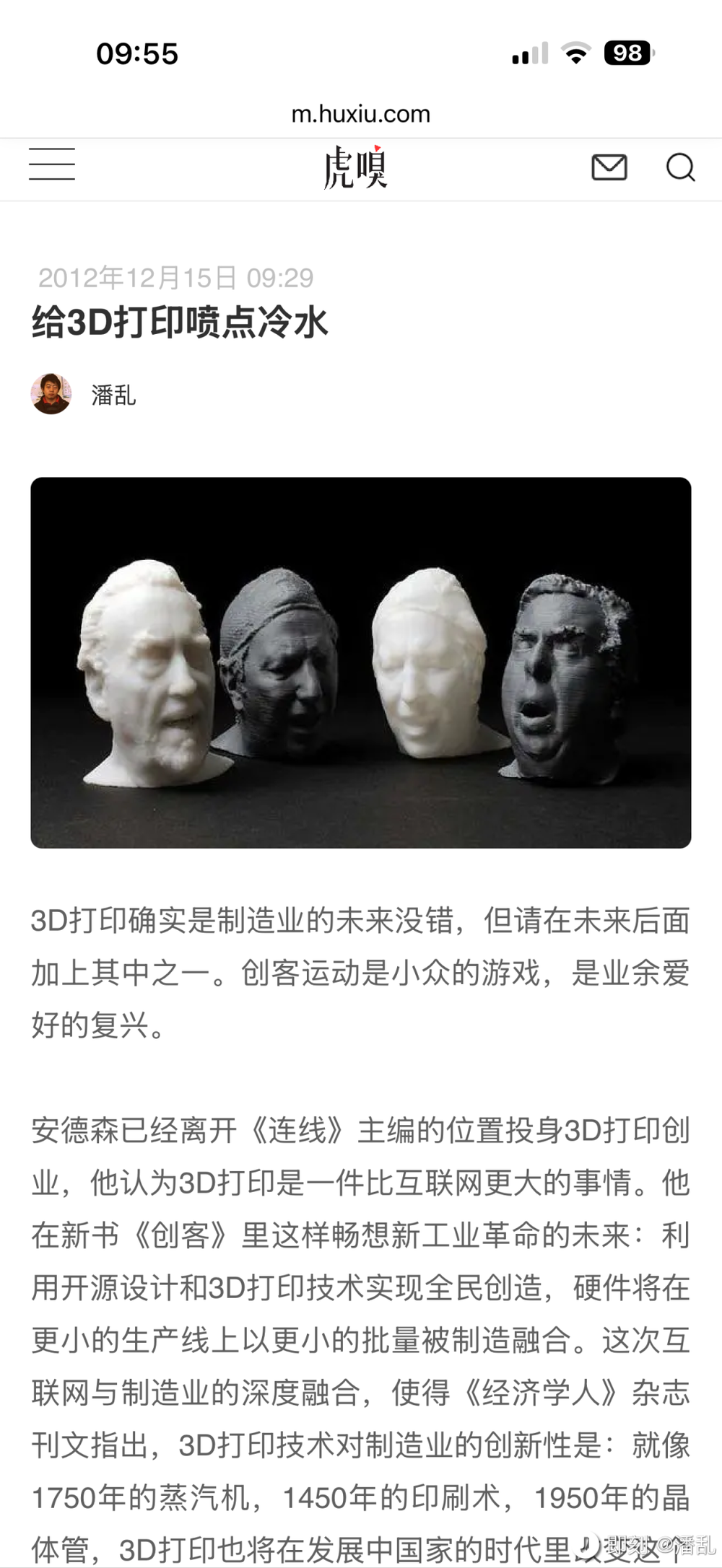Image resolution: width=722 pixels, height=1568 pixels.
Task: Open the mail envelope icon
Action: click(x=609, y=167)
